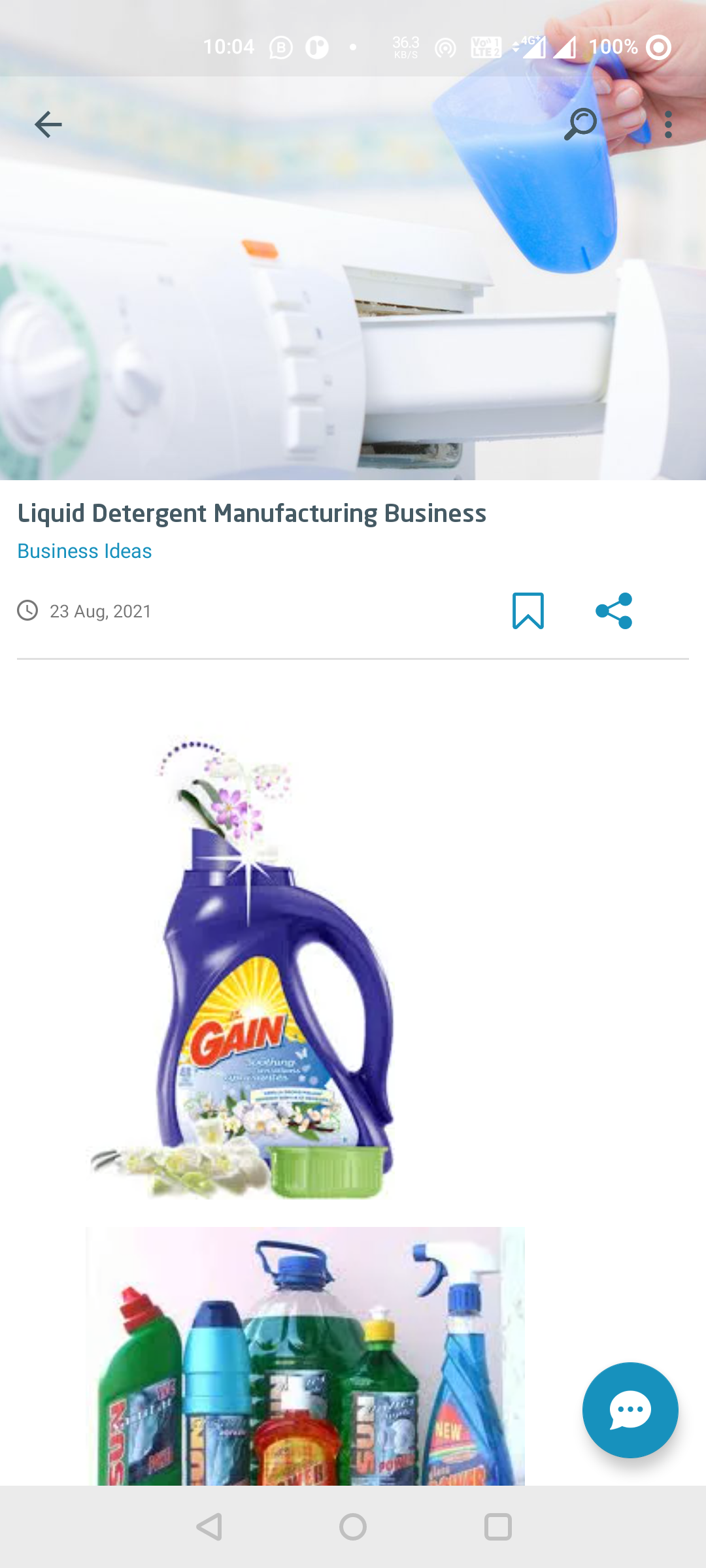The height and width of the screenshot is (1568, 706).
Task: Tap the system home button
Action: coord(353,1527)
